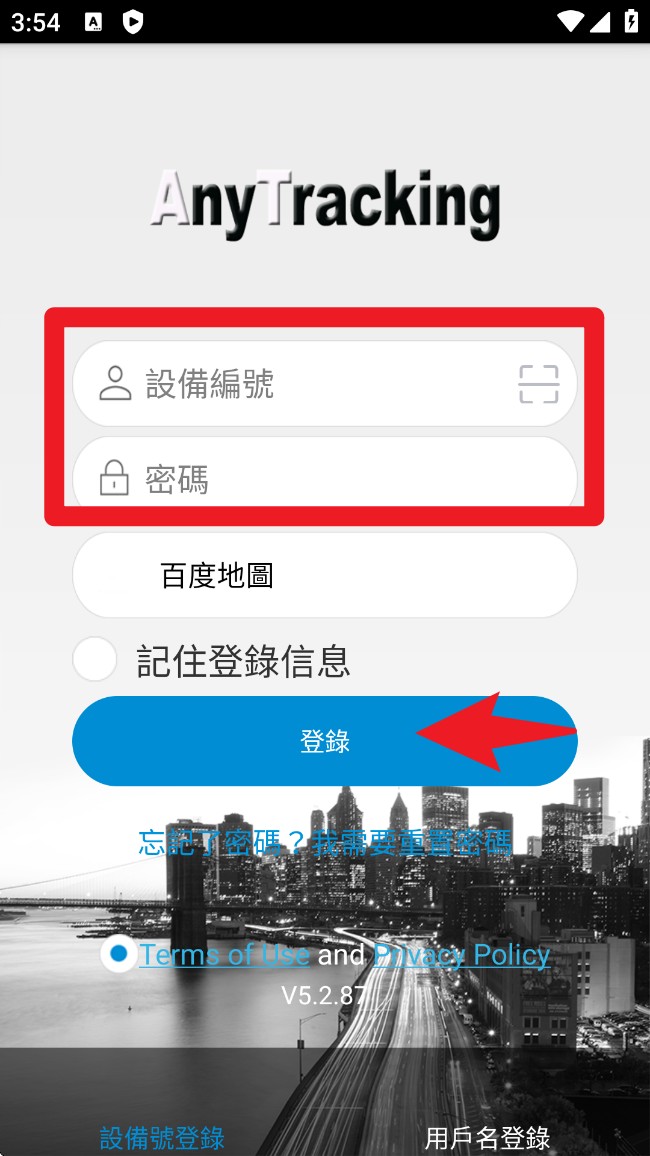Switch to 設備號登錄 tab
Image resolution: width=650 pixels, height=1156 pixels.
pyautogui.click(x=162, y=1137)
